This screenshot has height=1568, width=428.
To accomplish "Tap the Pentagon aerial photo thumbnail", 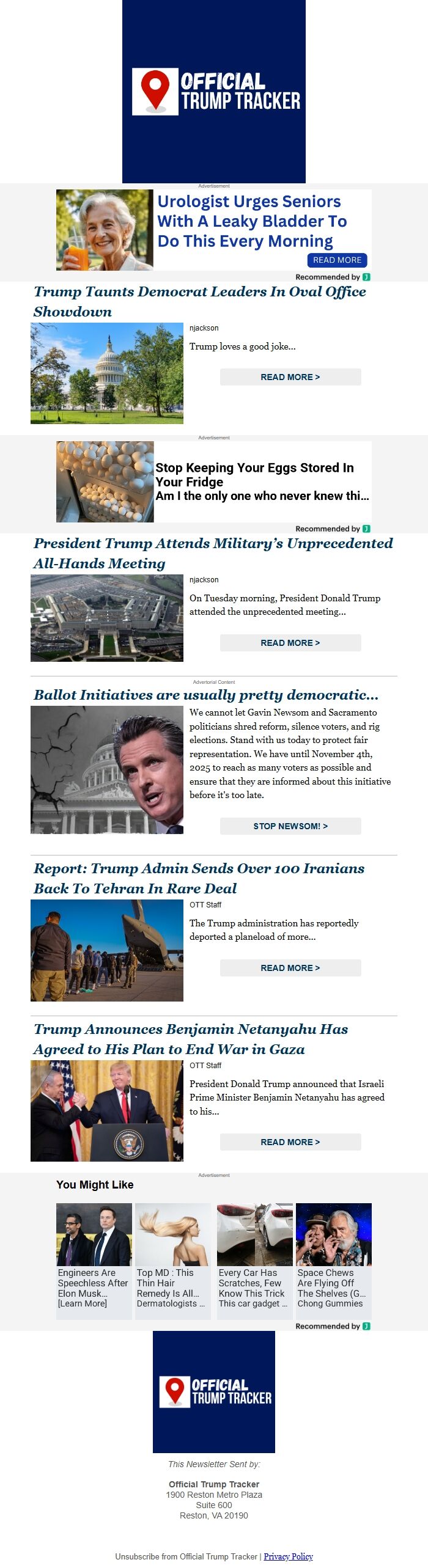I will [x=107, y=618].
